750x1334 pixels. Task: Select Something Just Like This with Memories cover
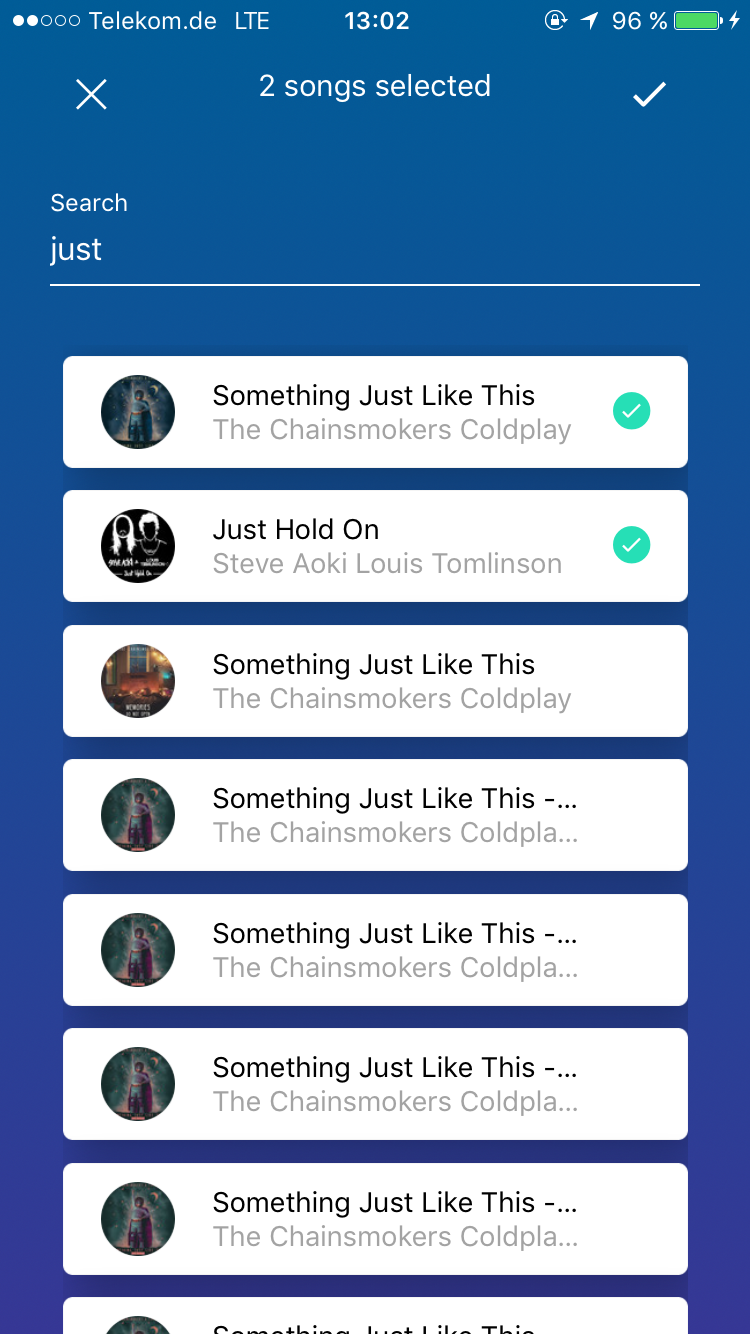click(x=375, y=681)
